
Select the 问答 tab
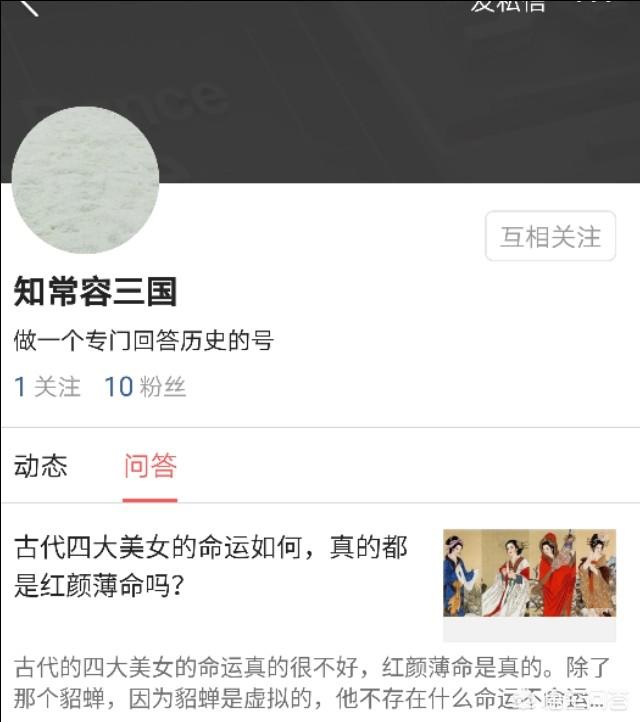point(150,466)
